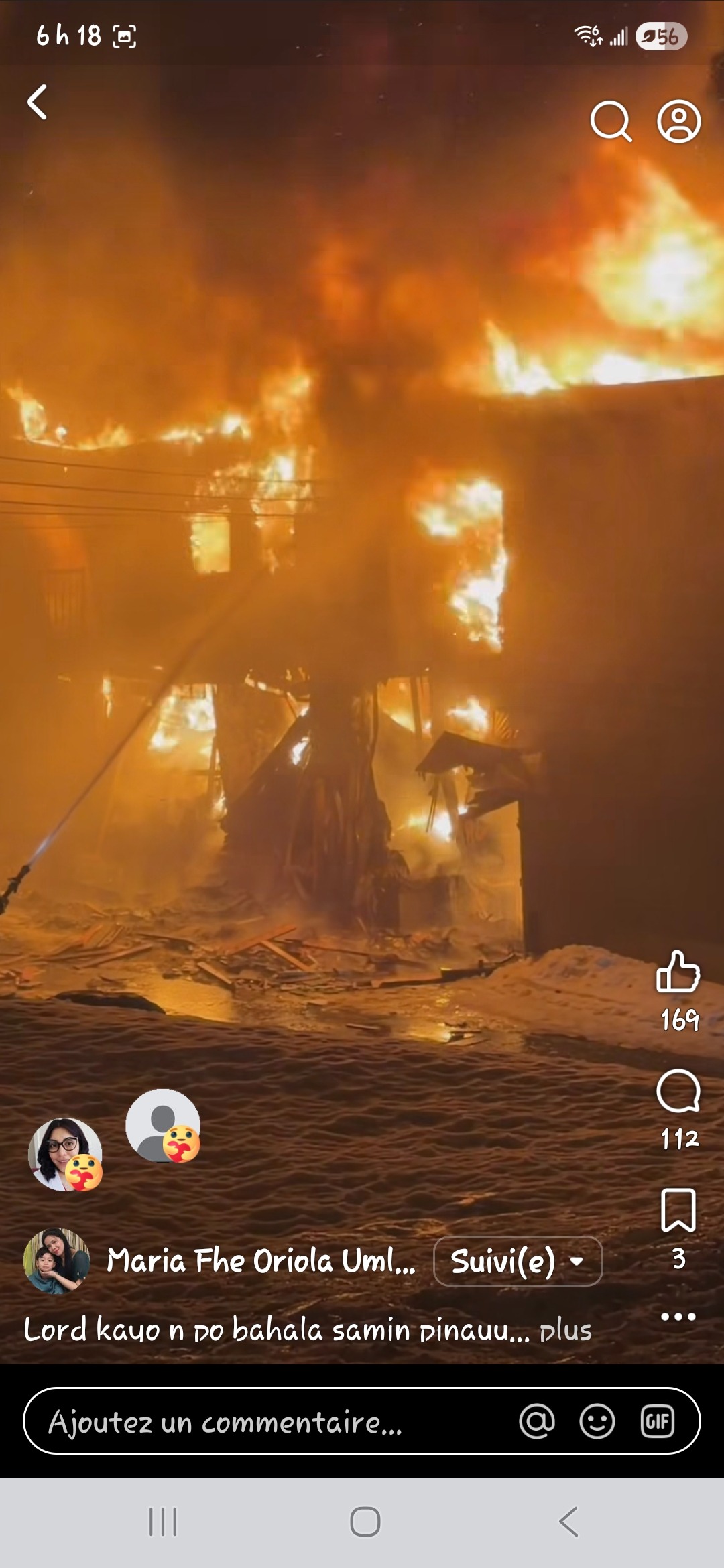Expand the caption with 'plus'
This screenshot has height=1568, width=724.
565,1331
